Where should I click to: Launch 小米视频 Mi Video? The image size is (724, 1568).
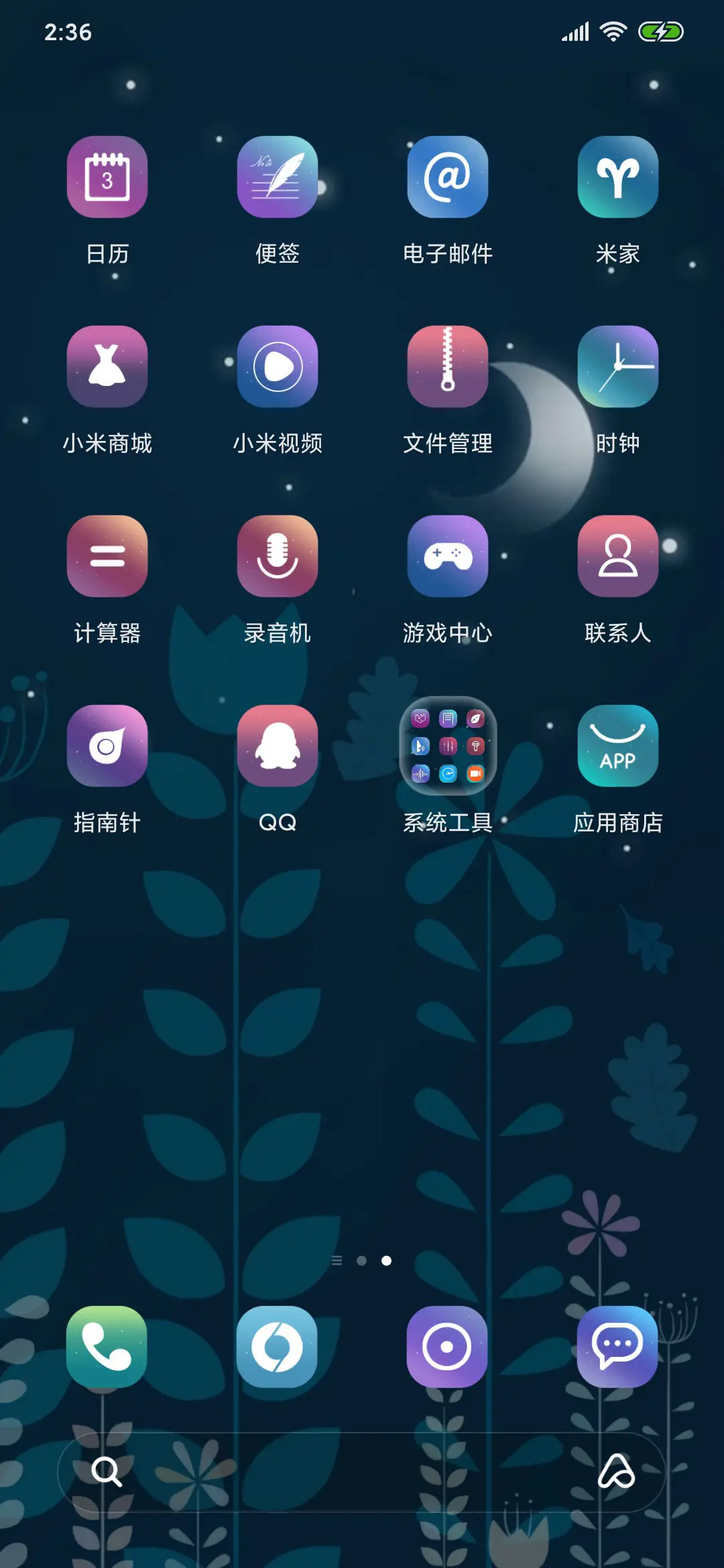coord(278,367)
